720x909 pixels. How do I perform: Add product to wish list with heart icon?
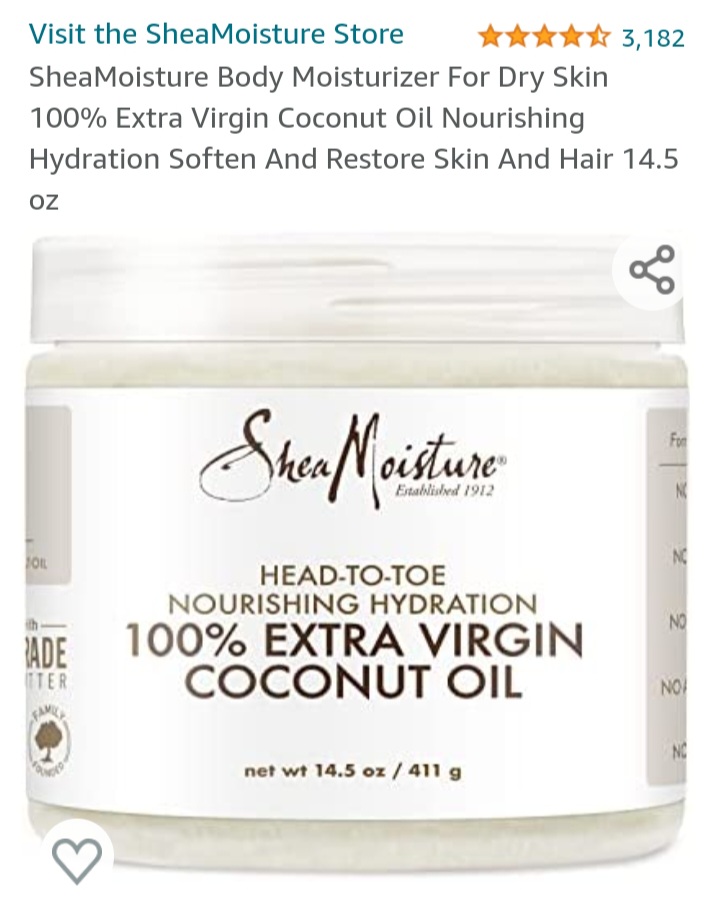pos(77,859)
